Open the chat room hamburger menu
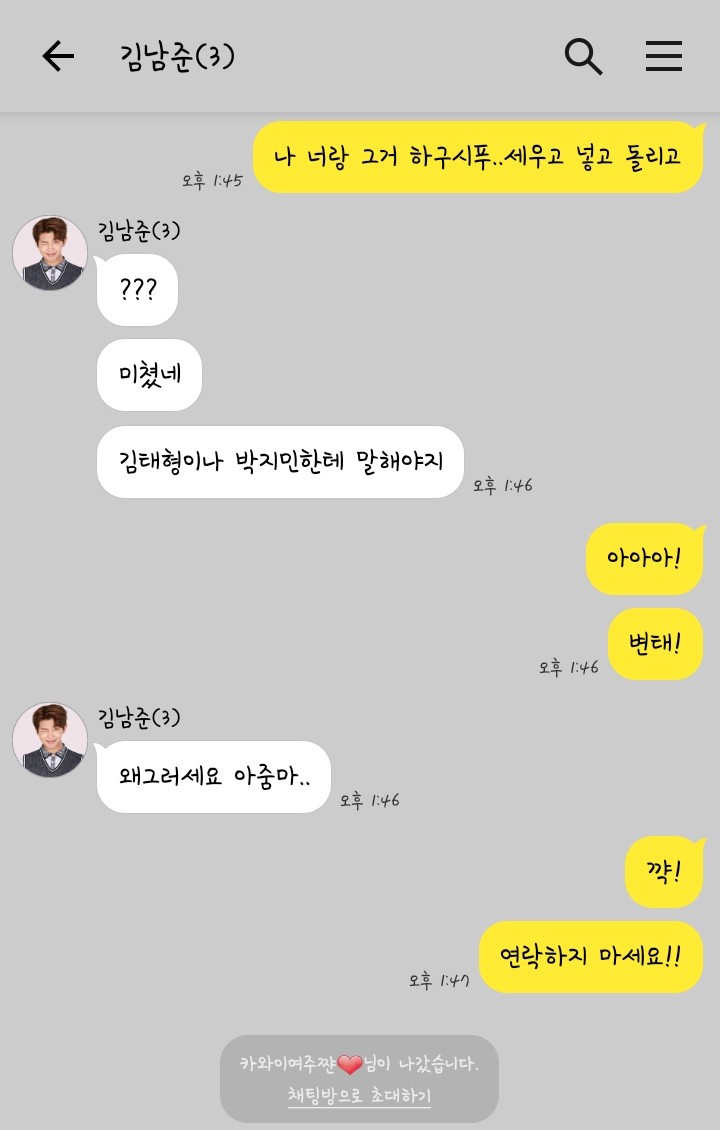The height and width of the screenshot is (1130, 720). [663, 57]
